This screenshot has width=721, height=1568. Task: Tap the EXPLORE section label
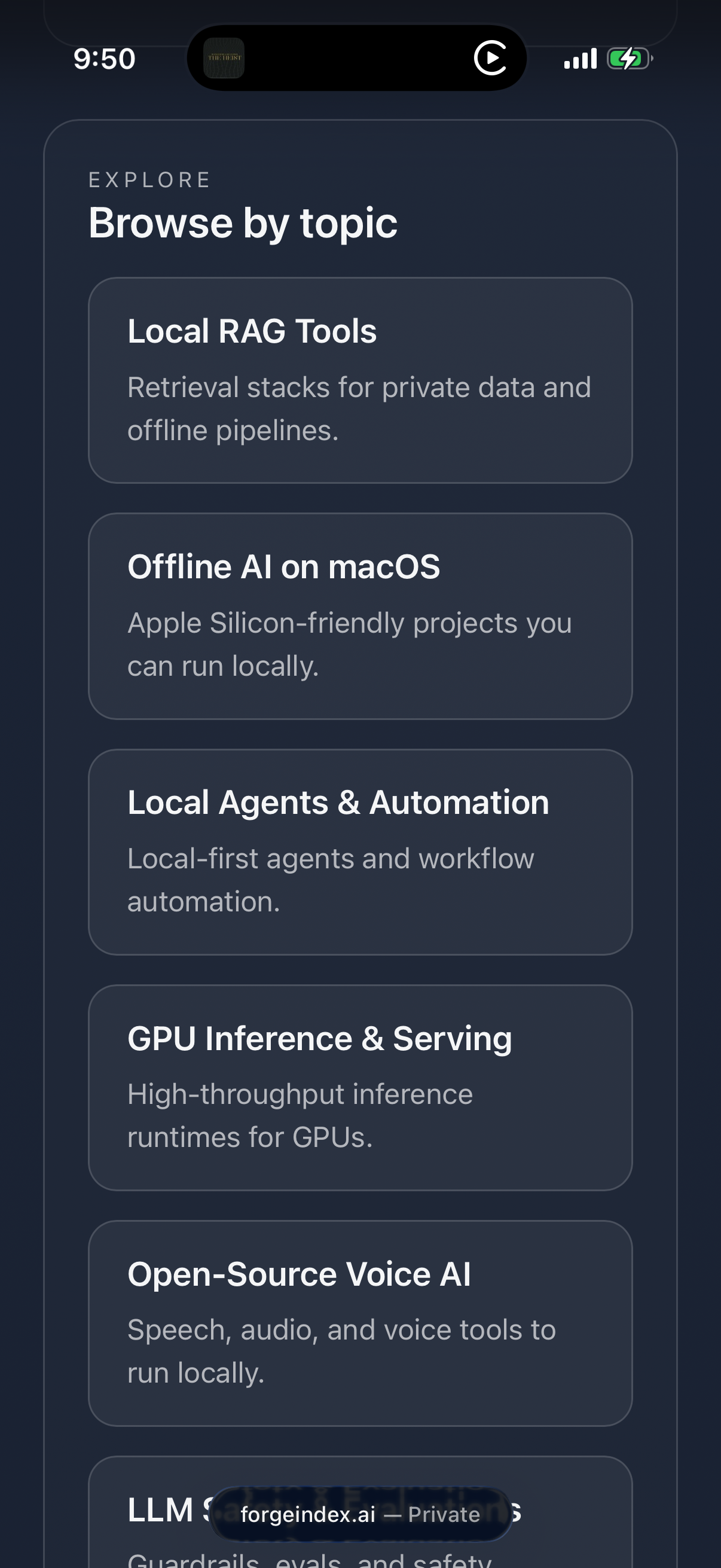coord(148,179)
